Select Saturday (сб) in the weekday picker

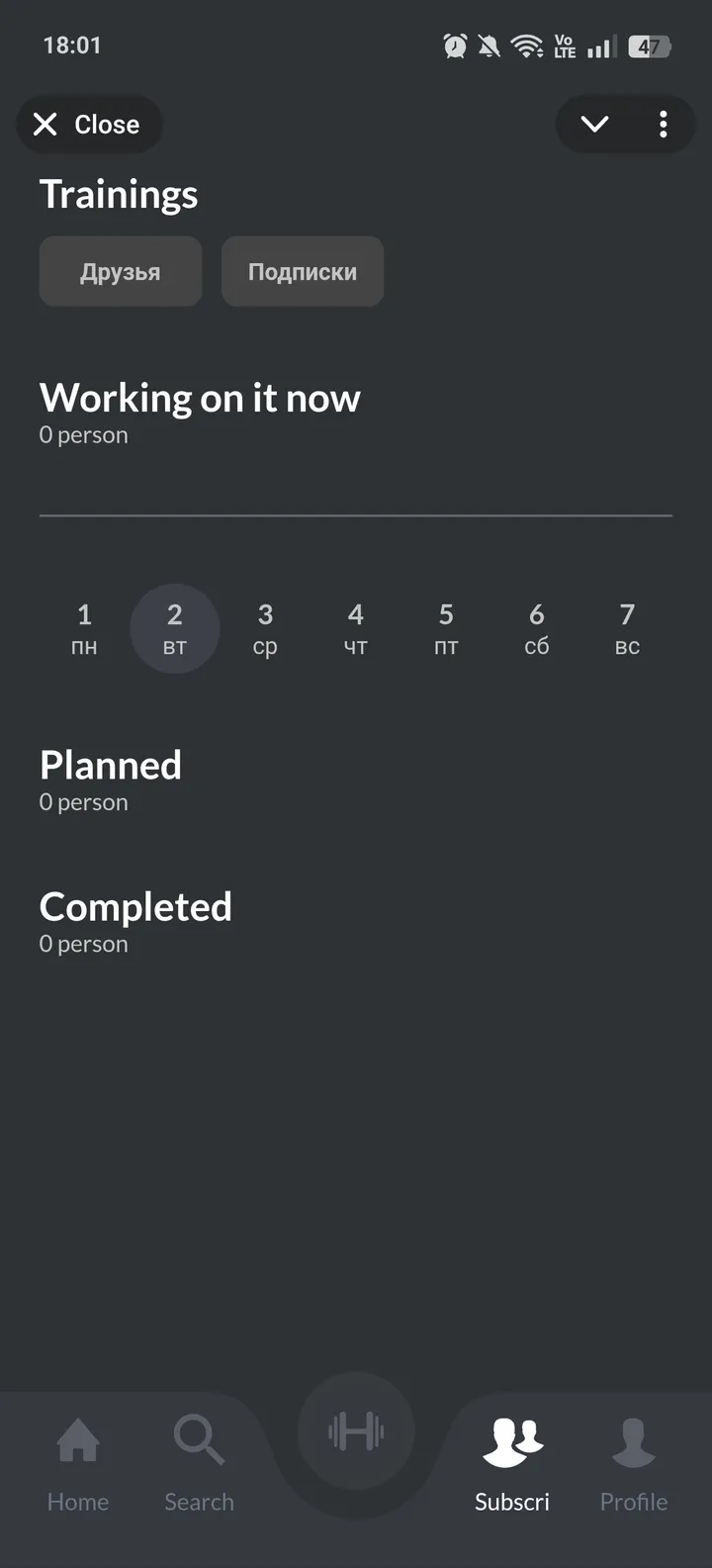pos(537,628)
